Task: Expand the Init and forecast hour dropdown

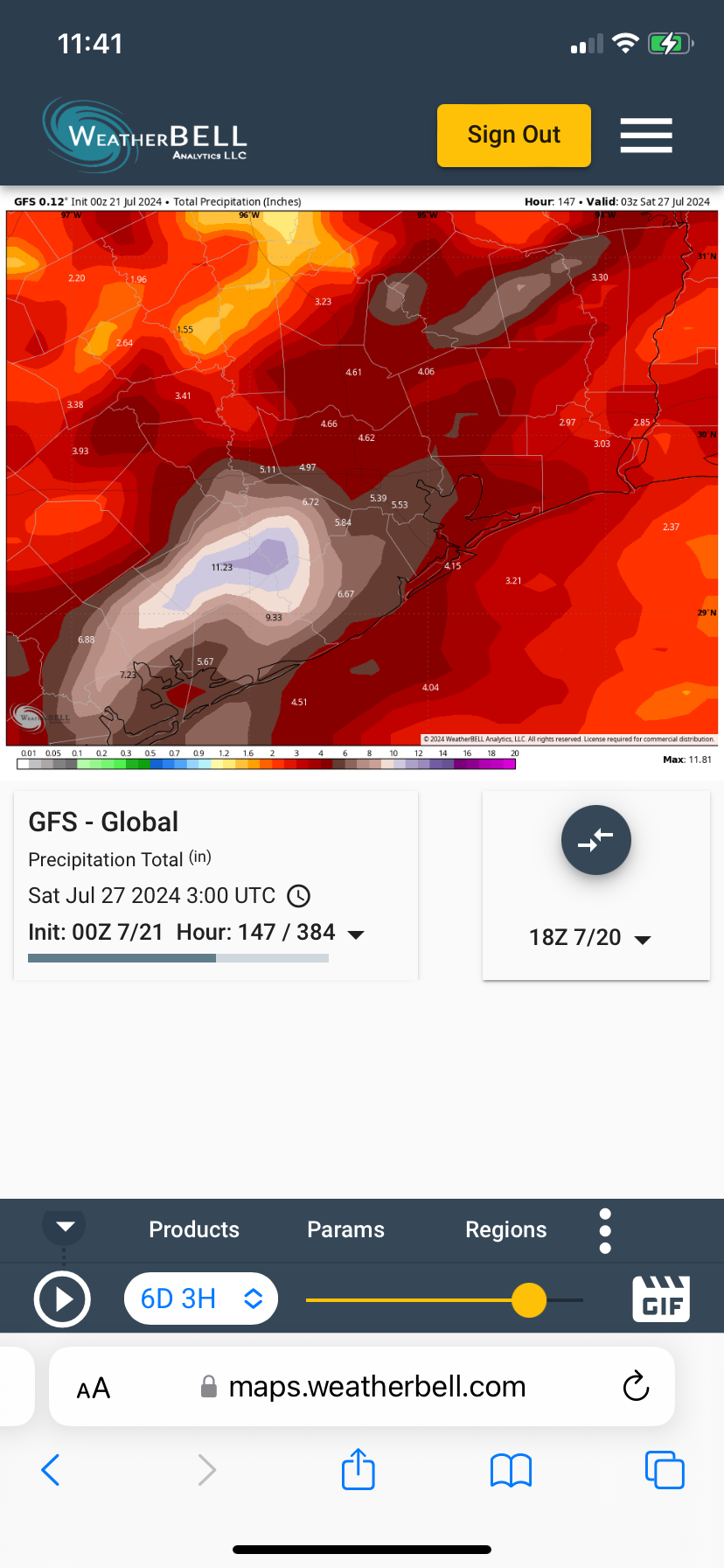Action: coord(356,934)
